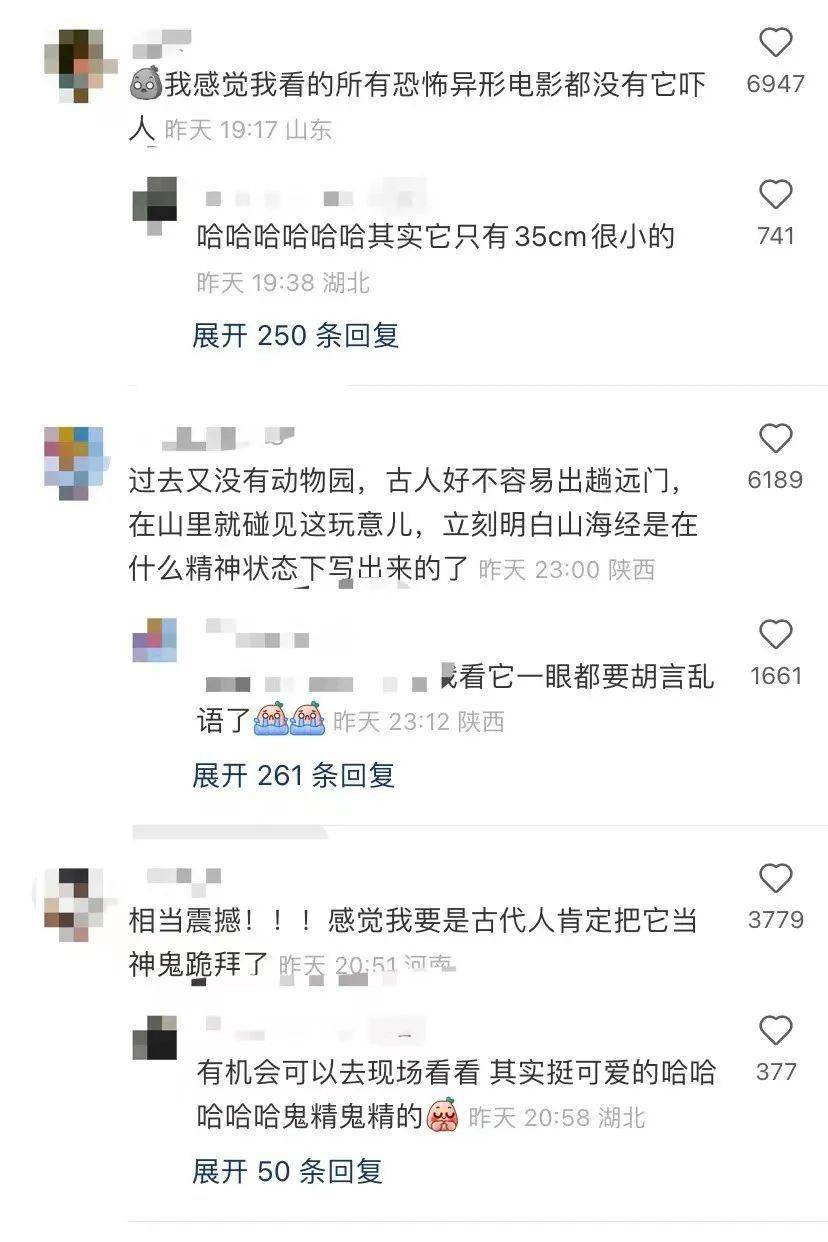Like the comment about 恐怖异形电影
828x1242 pixels.
(x=775, y=44)
